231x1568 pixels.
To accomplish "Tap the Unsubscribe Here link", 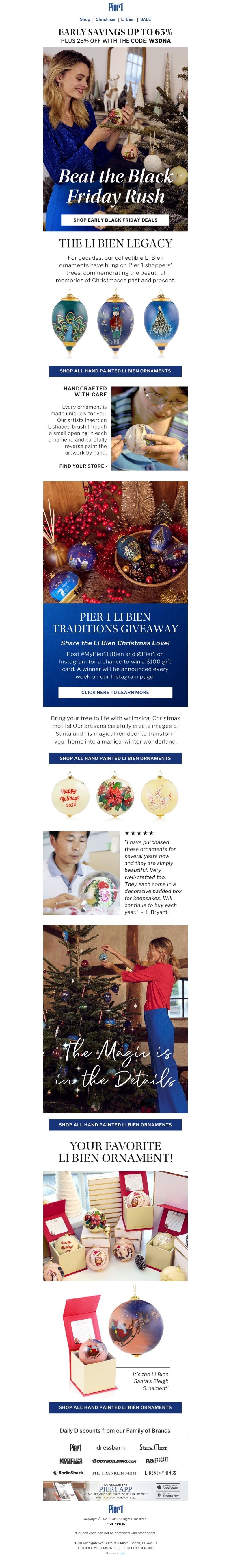I will point(122,1553).
